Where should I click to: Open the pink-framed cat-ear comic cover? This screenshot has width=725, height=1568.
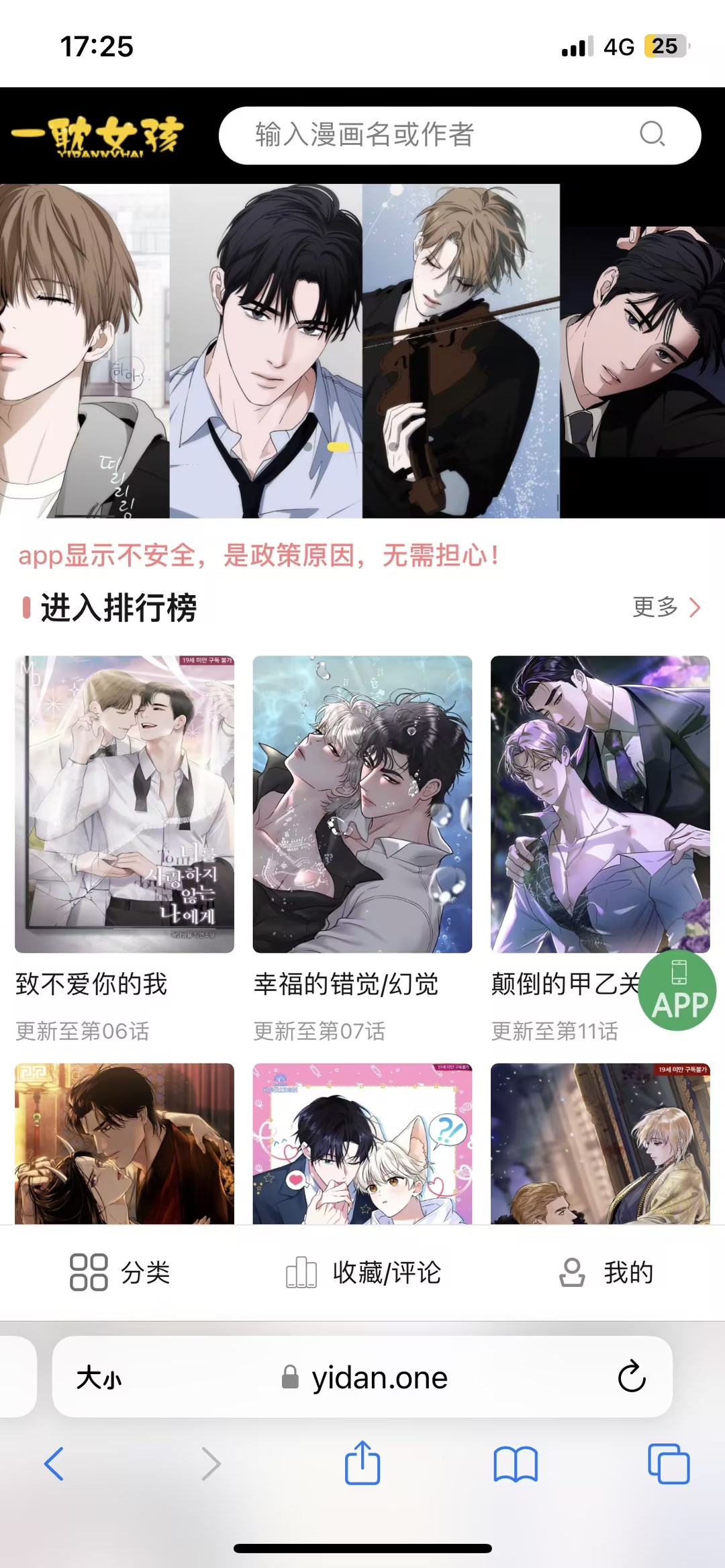click(362, 1143)
